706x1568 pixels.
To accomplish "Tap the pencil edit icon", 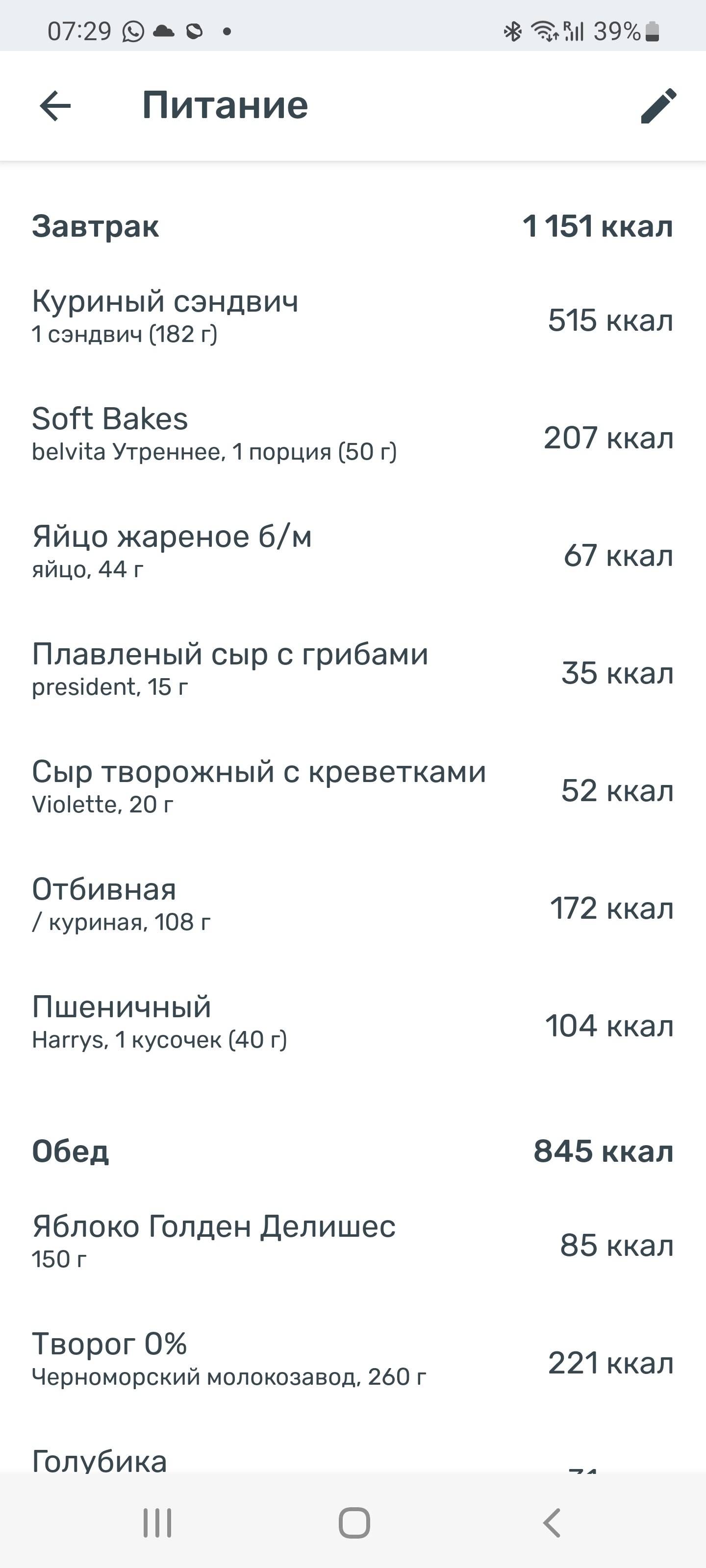I will 658,106.
